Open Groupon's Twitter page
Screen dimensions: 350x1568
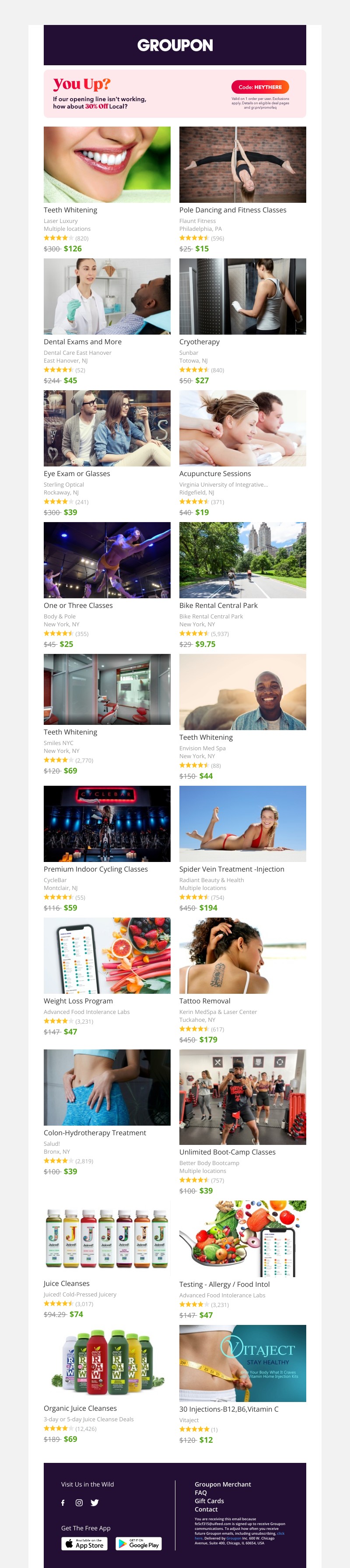(x=95, y=1503)
